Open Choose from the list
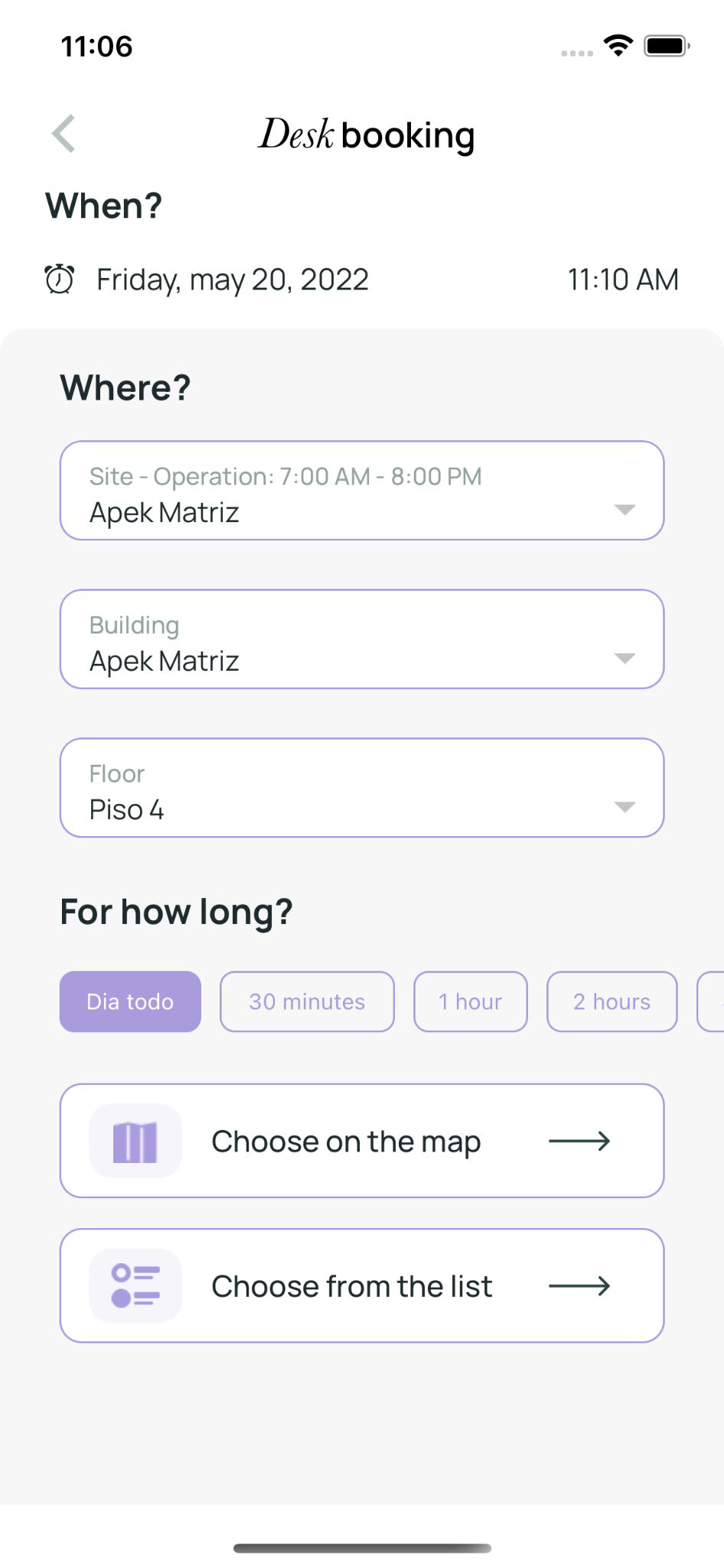724x1568 pixels. (361, 1286)
